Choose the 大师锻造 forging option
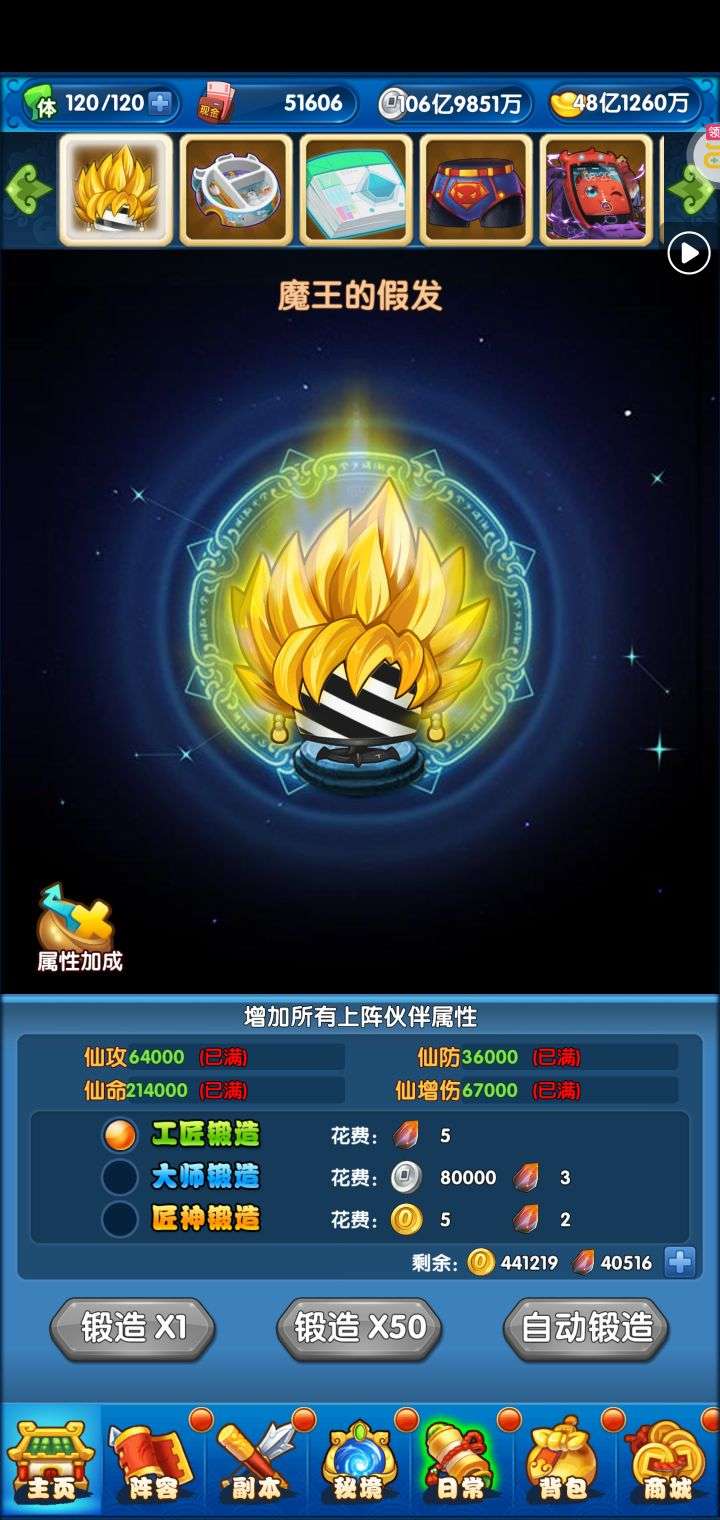Screen dimensions: 720x1520 point(181,1177)
